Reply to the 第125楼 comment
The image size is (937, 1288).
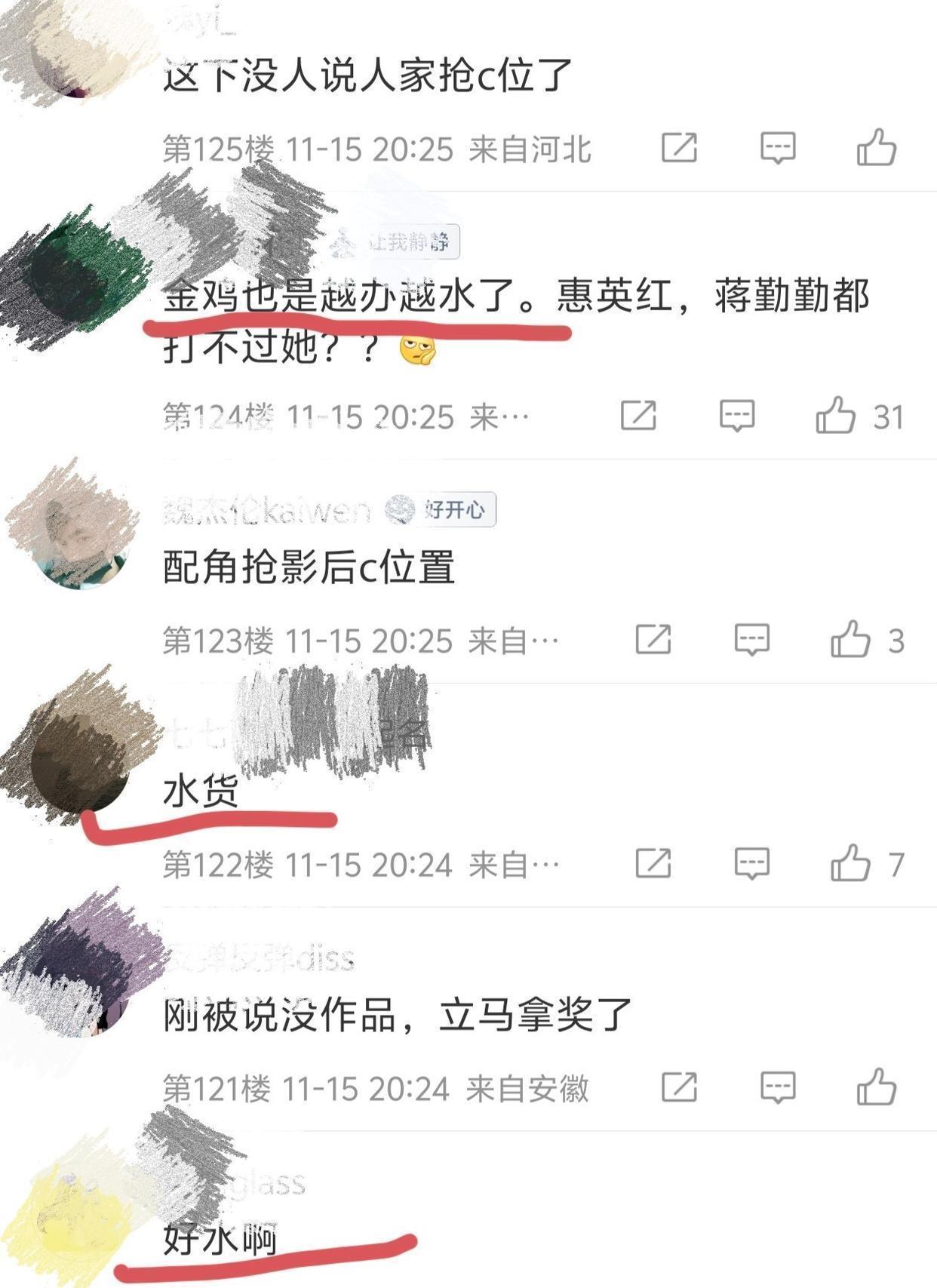tap(778, 148)
